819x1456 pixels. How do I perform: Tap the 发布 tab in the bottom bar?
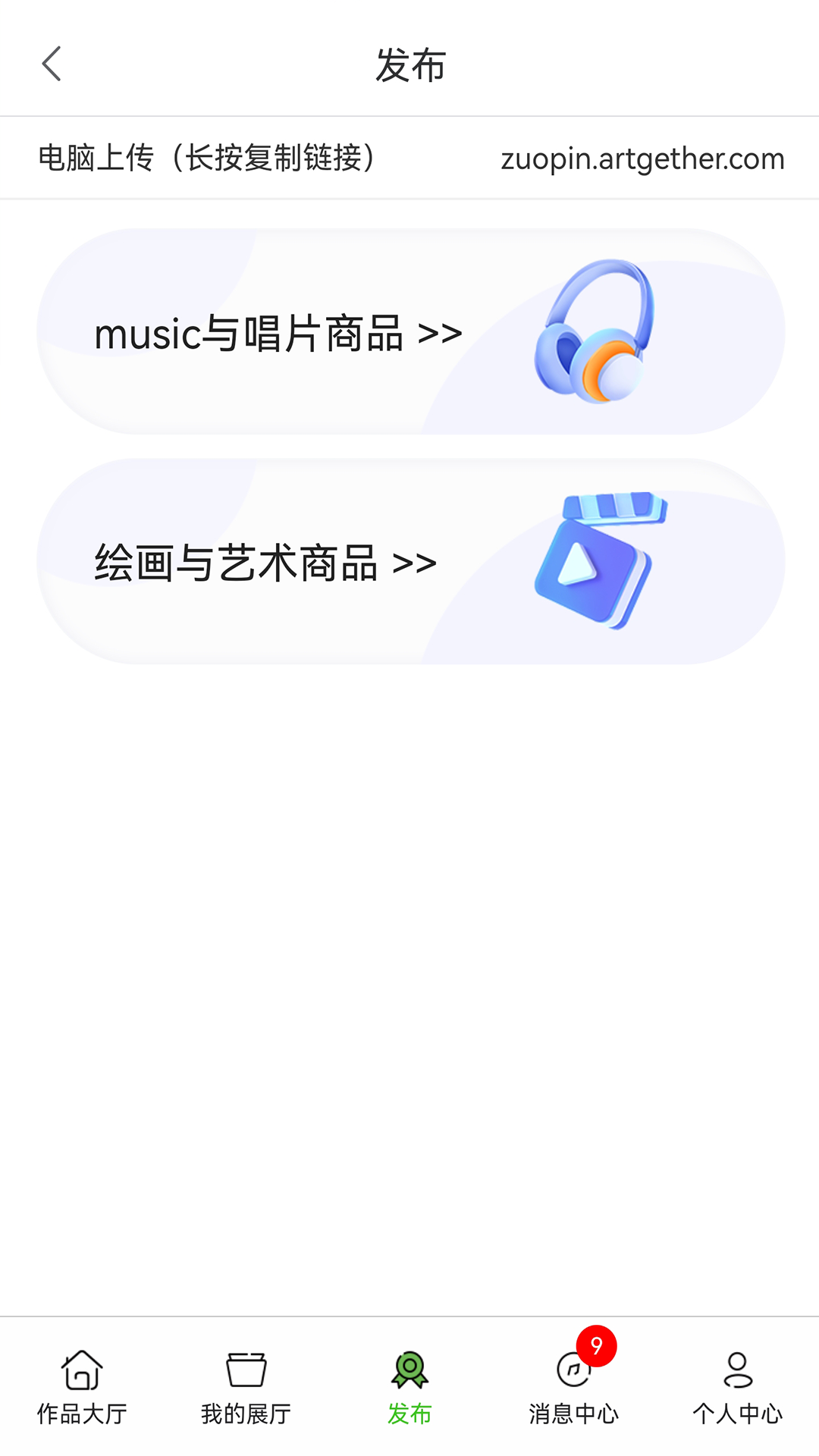(409, 1386)
